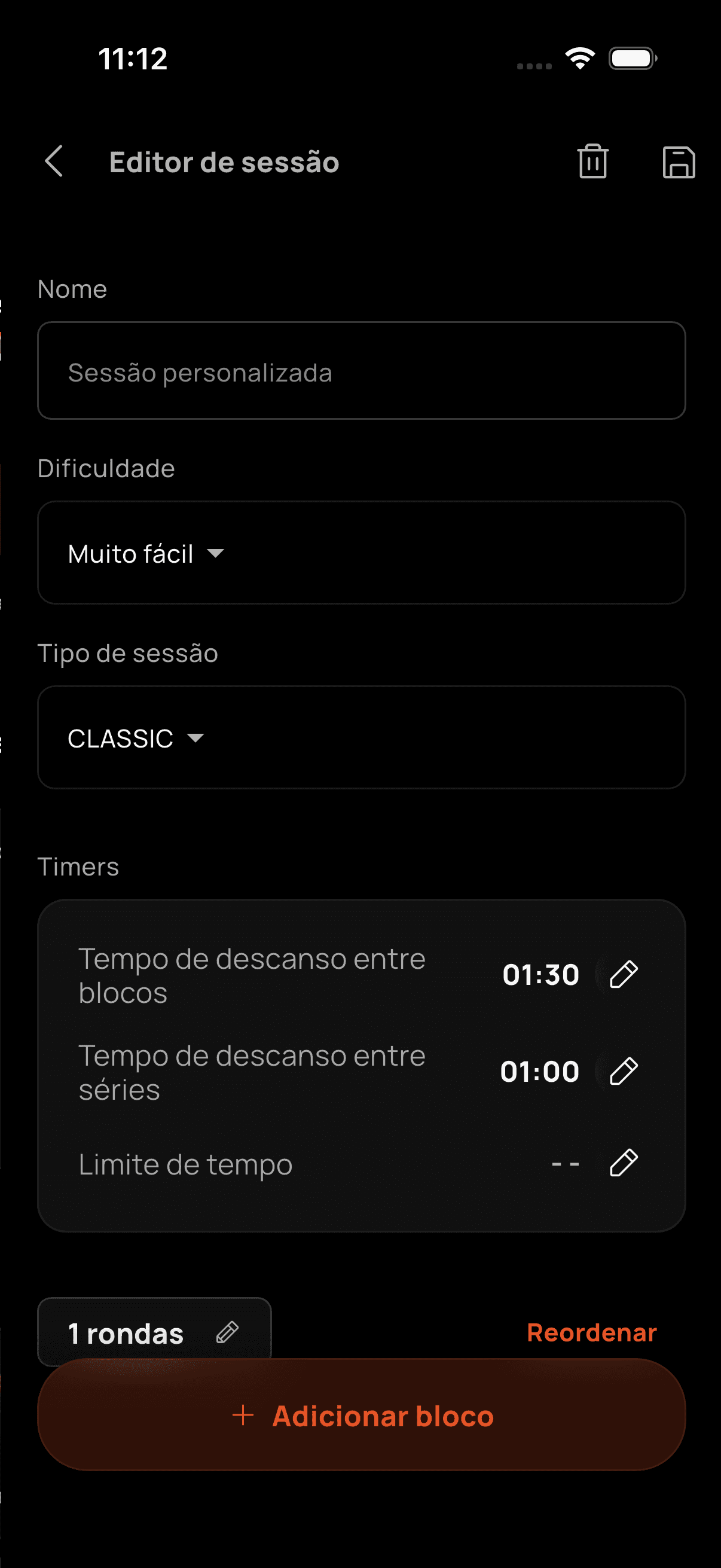Tap the 01:30 timer value

[x=541, y=974]
